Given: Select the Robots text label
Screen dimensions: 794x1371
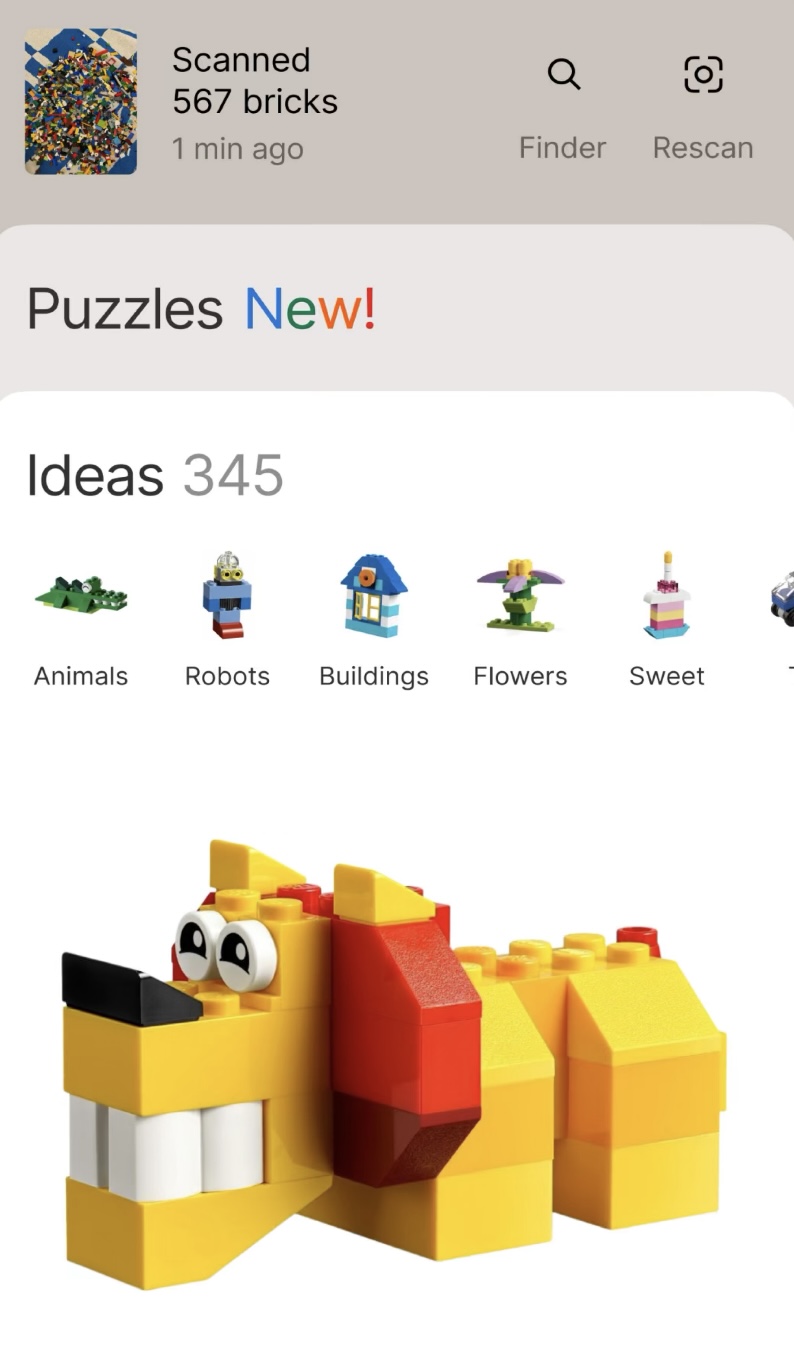Looking at the screenshot, I should 227,676.
